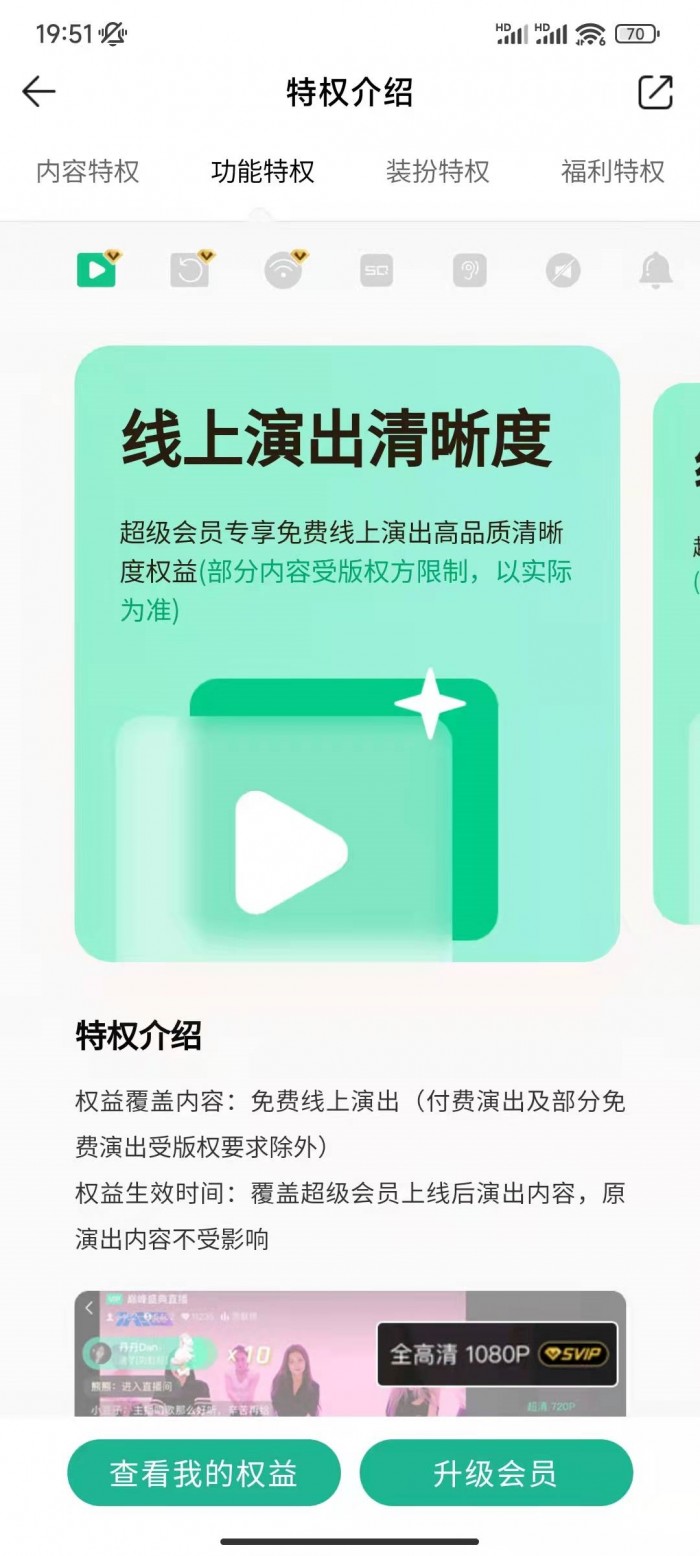
Task: Select the green play-icon privilege
Action: 97,270
